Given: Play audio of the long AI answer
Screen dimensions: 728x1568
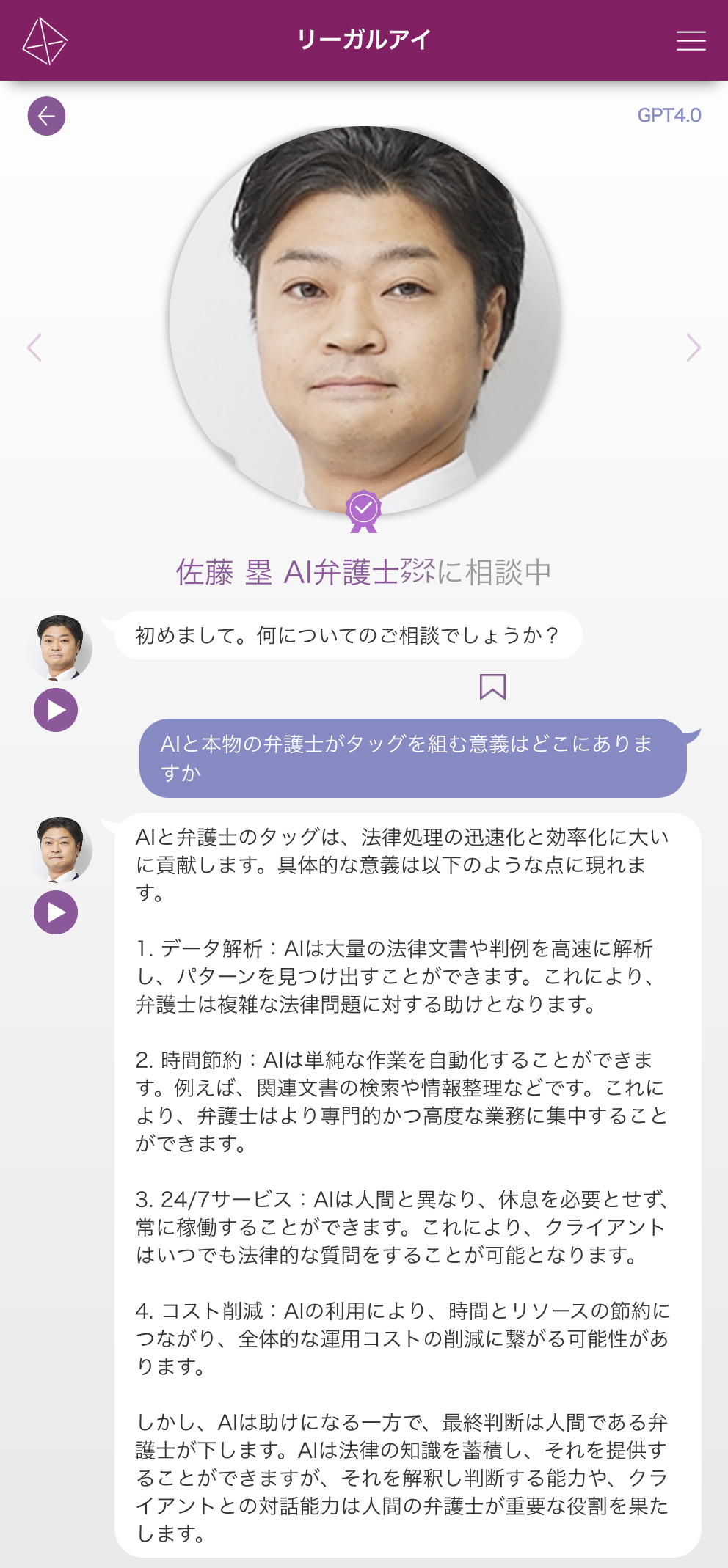Looking at the screenshot, I should pyautogui.click(x=56, y=912).
